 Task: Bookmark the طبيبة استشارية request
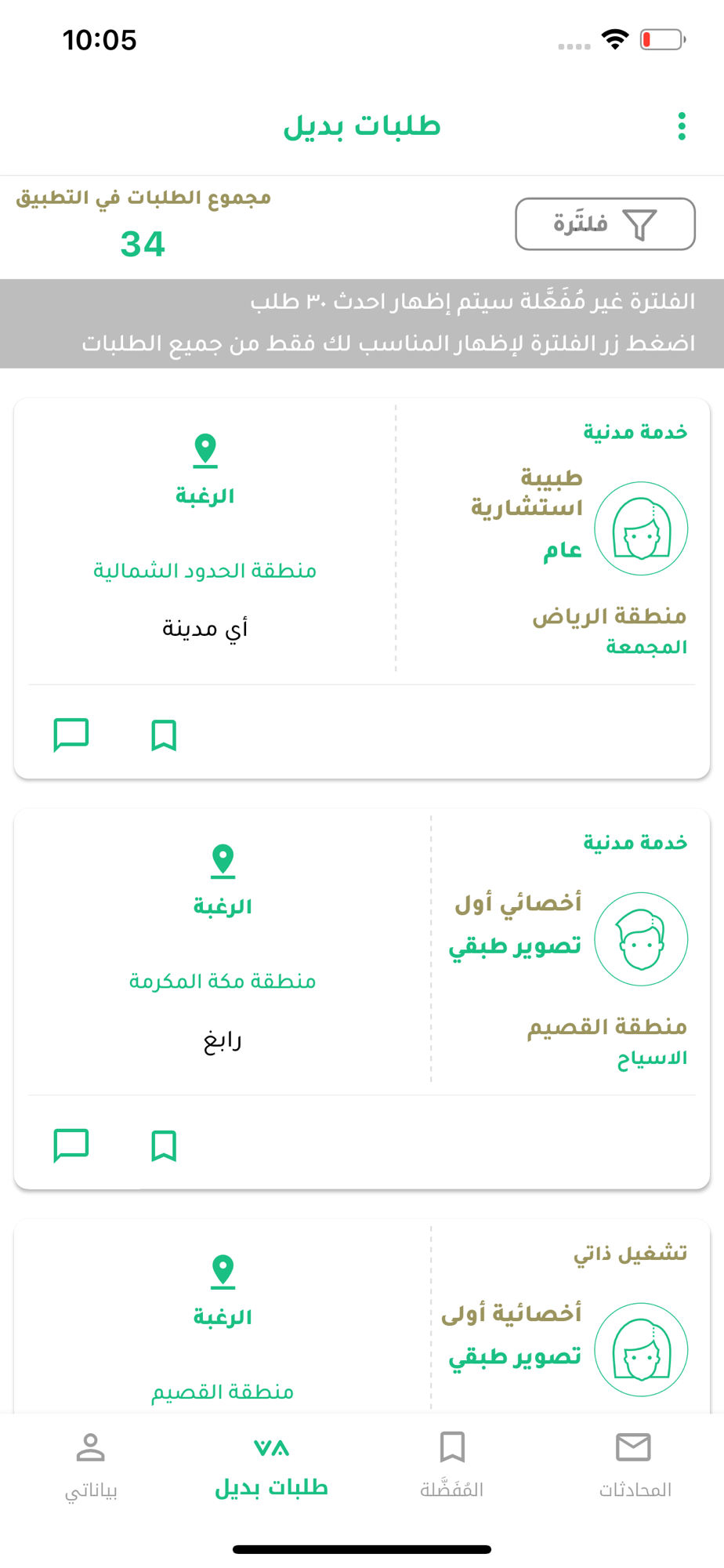[164, 735]
